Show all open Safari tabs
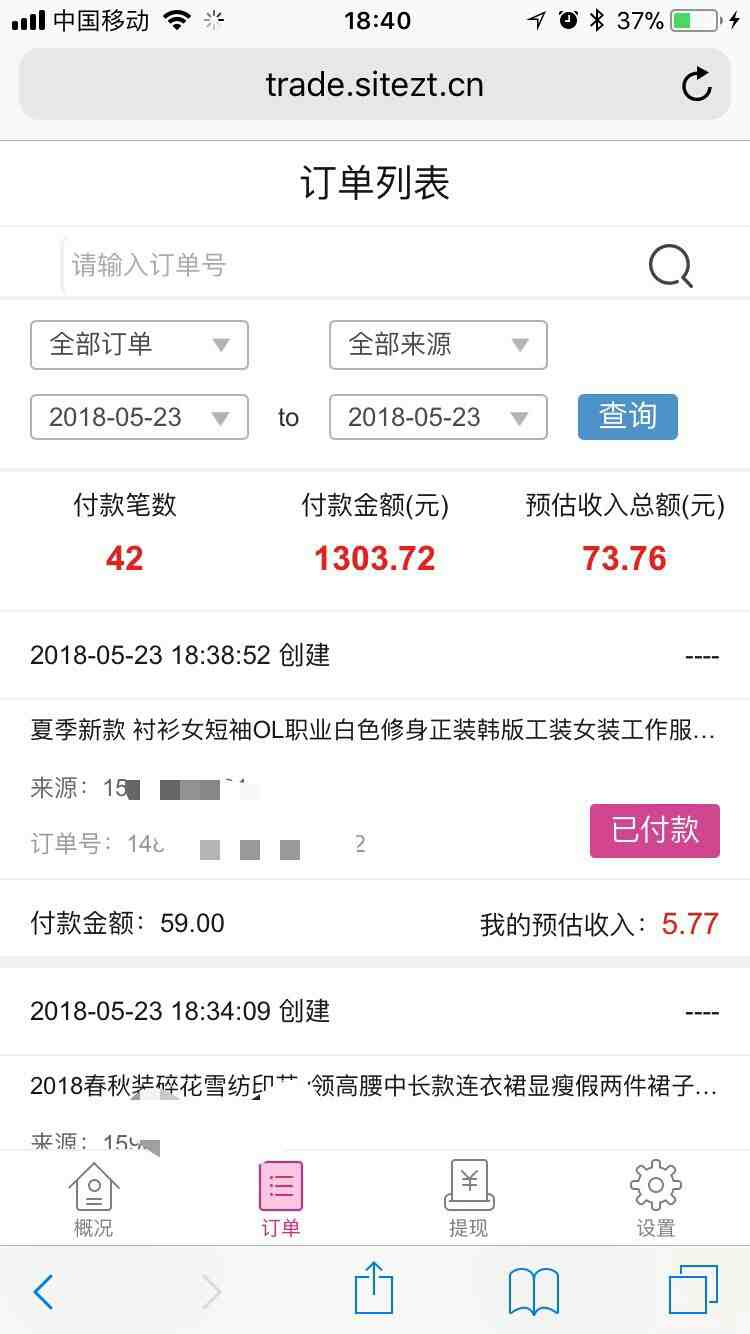 pos(693,1290)
